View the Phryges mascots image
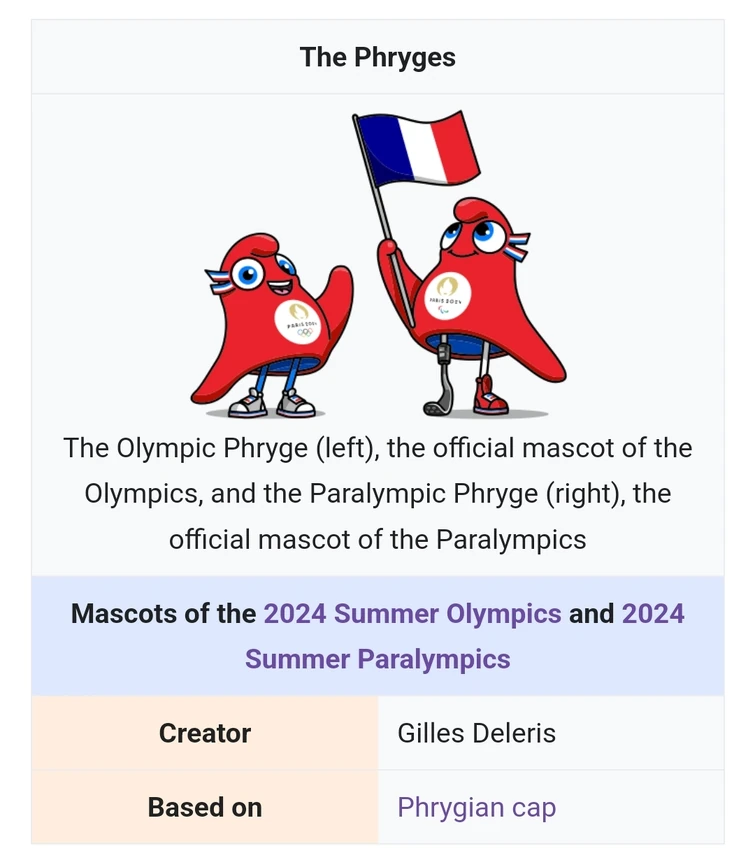This screenshot has width=755, height=853. [378, 265]
